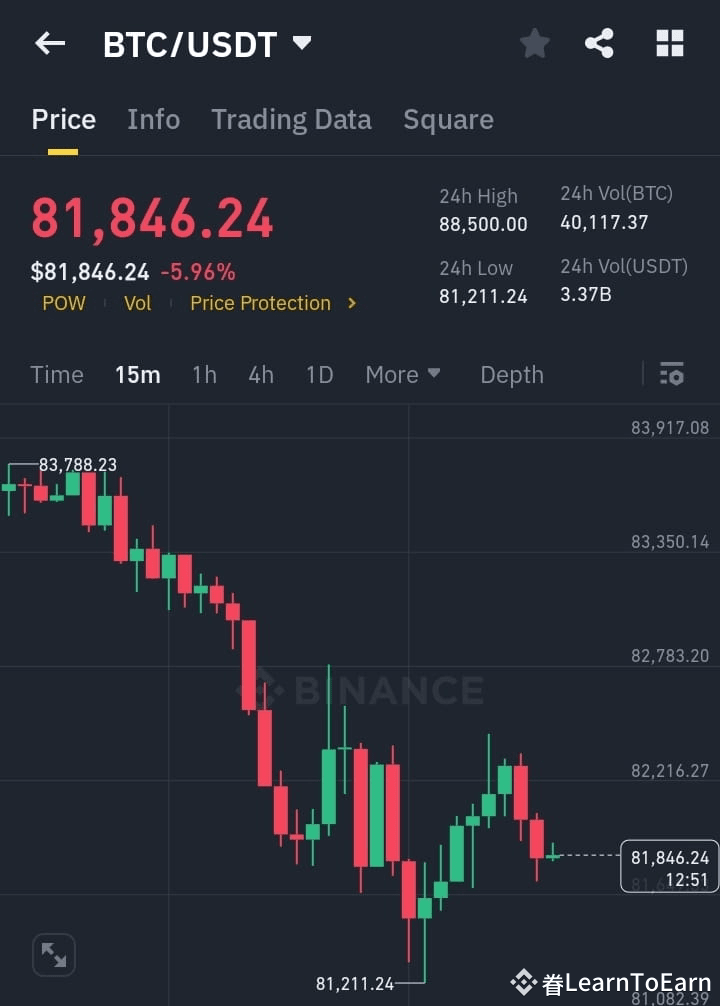720x1006 pixels.
Task: Switch to the Trading Data tab
Action: (291, 119)
